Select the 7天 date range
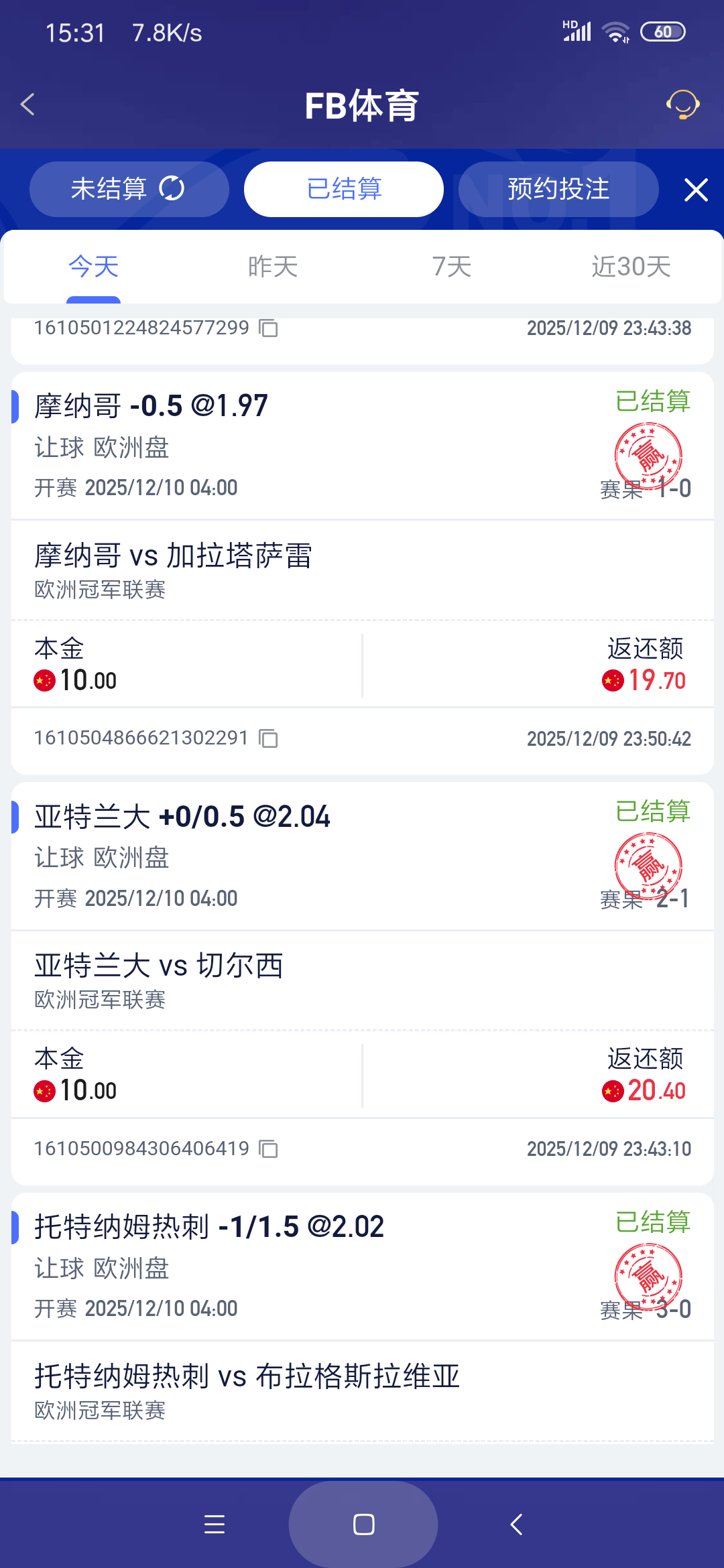The height and width of the screenshot is (1568, 724). [450, 266]
